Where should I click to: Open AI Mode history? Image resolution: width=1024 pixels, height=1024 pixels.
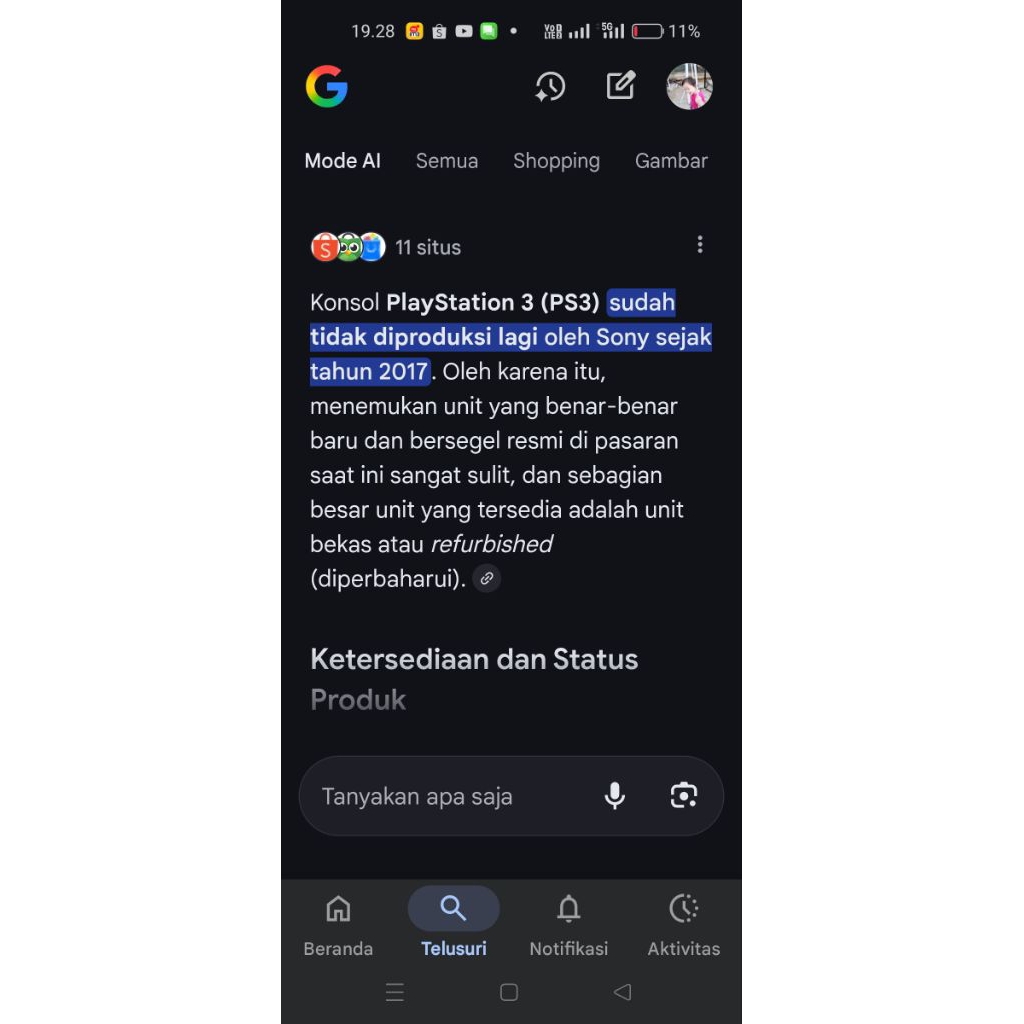(x=550, y=87)
